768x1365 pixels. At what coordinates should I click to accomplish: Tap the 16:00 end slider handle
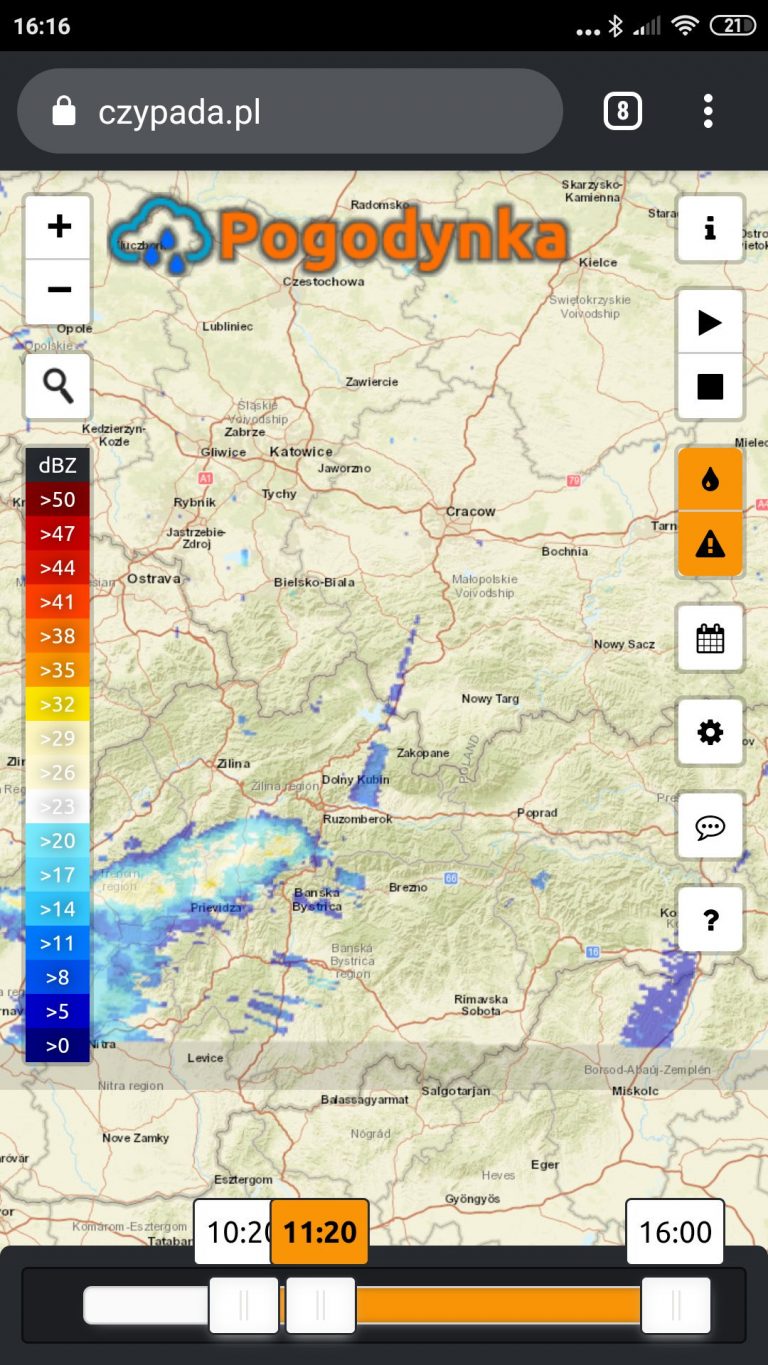pos(675,1305)
